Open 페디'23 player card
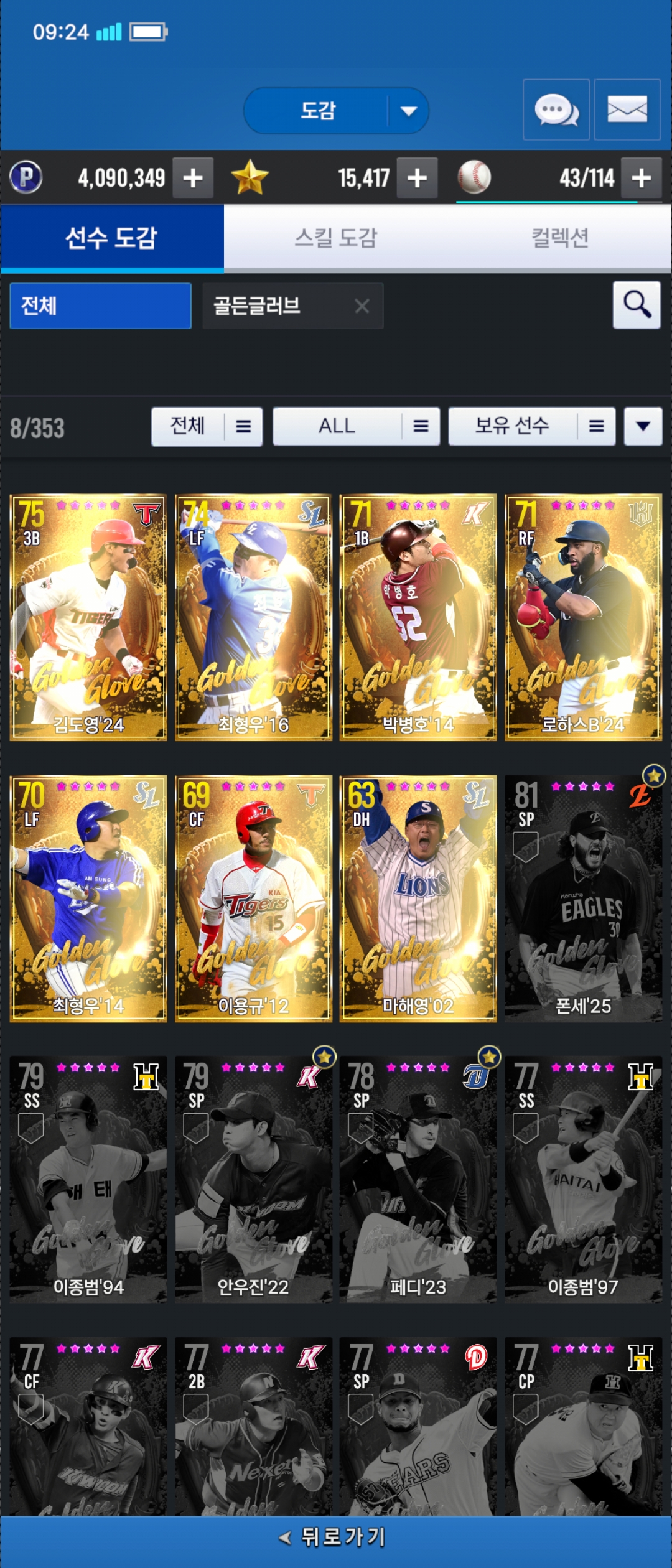 point(418,1180)
